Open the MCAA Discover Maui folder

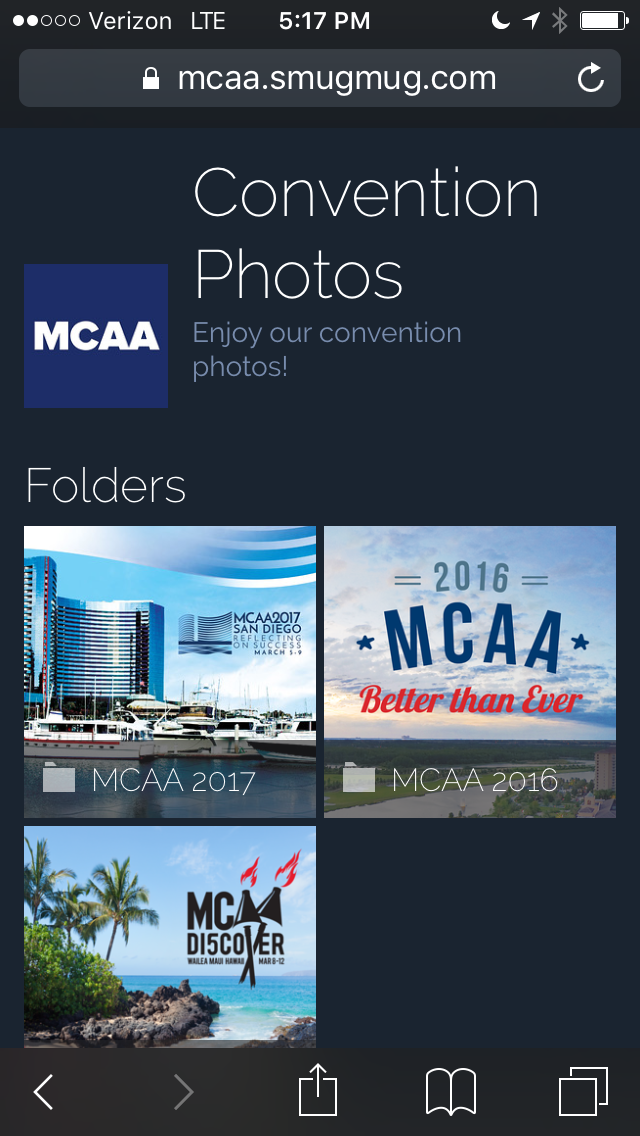pos(170,935)
